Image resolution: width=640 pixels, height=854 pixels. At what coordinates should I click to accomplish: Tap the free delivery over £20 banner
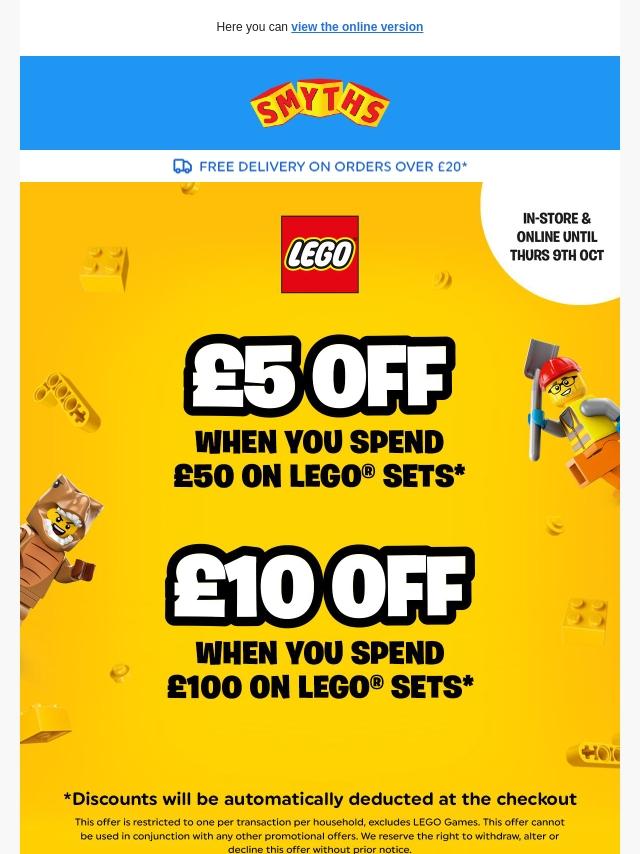tap(320, 166)
